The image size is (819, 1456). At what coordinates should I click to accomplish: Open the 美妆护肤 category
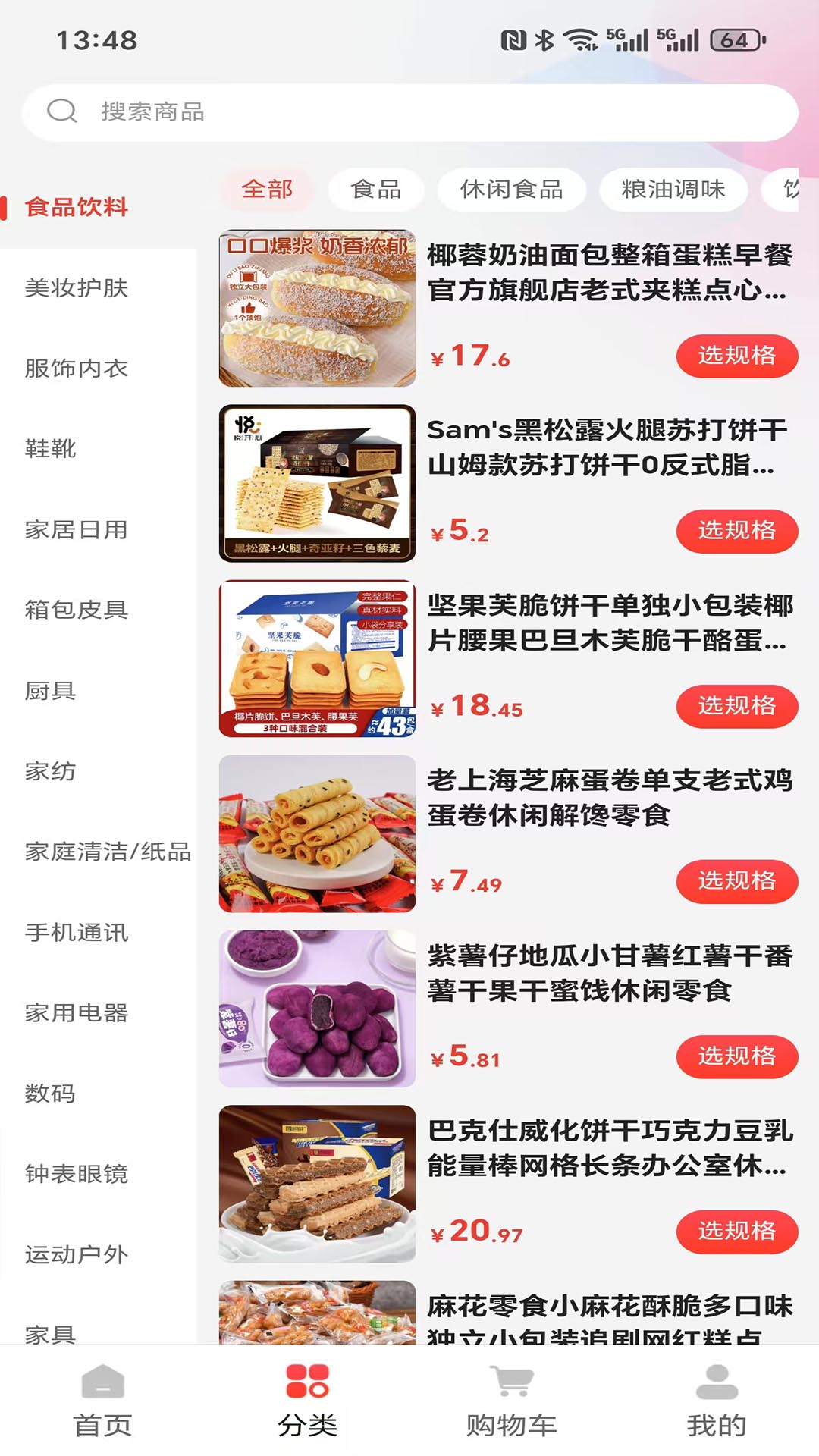click(77, 288)
